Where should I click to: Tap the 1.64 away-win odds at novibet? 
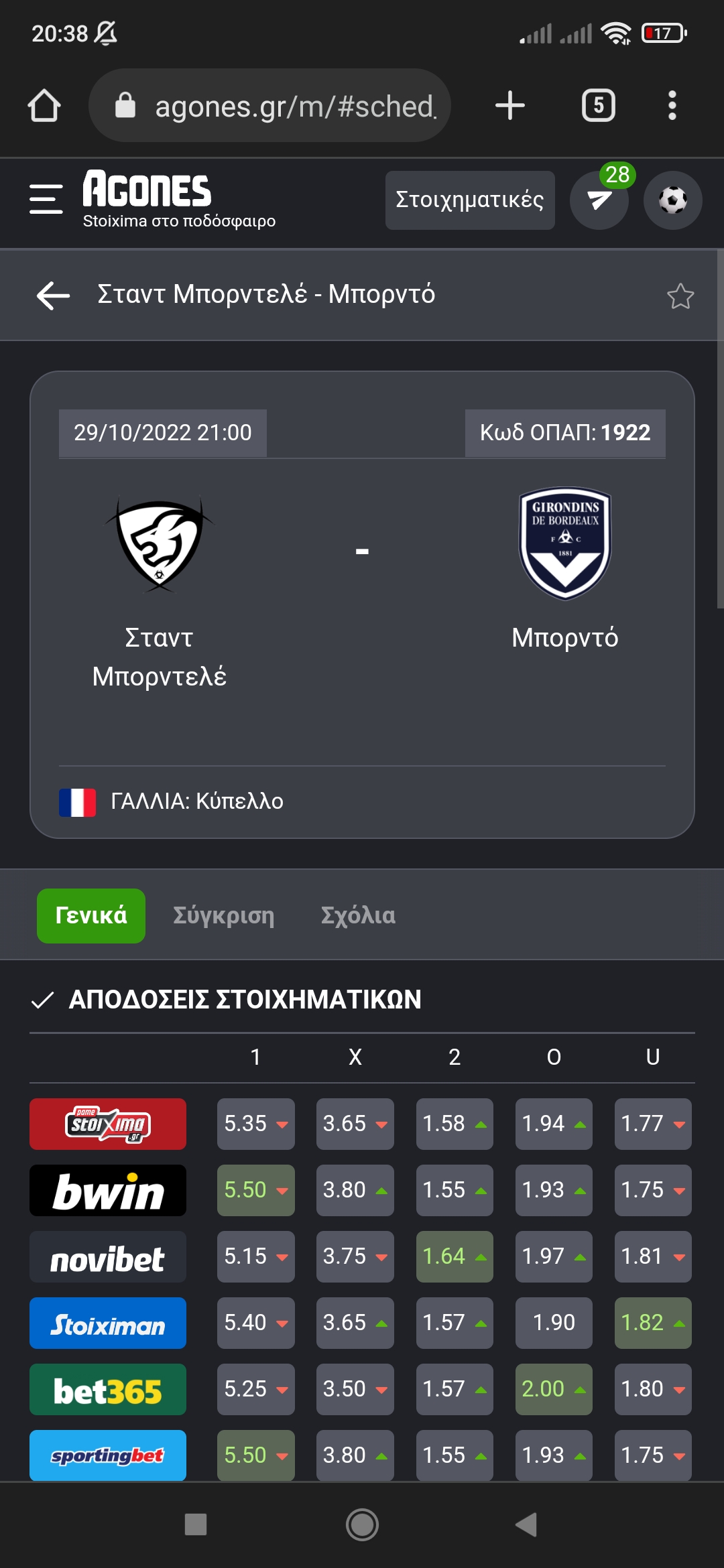tap(454, 1256)
